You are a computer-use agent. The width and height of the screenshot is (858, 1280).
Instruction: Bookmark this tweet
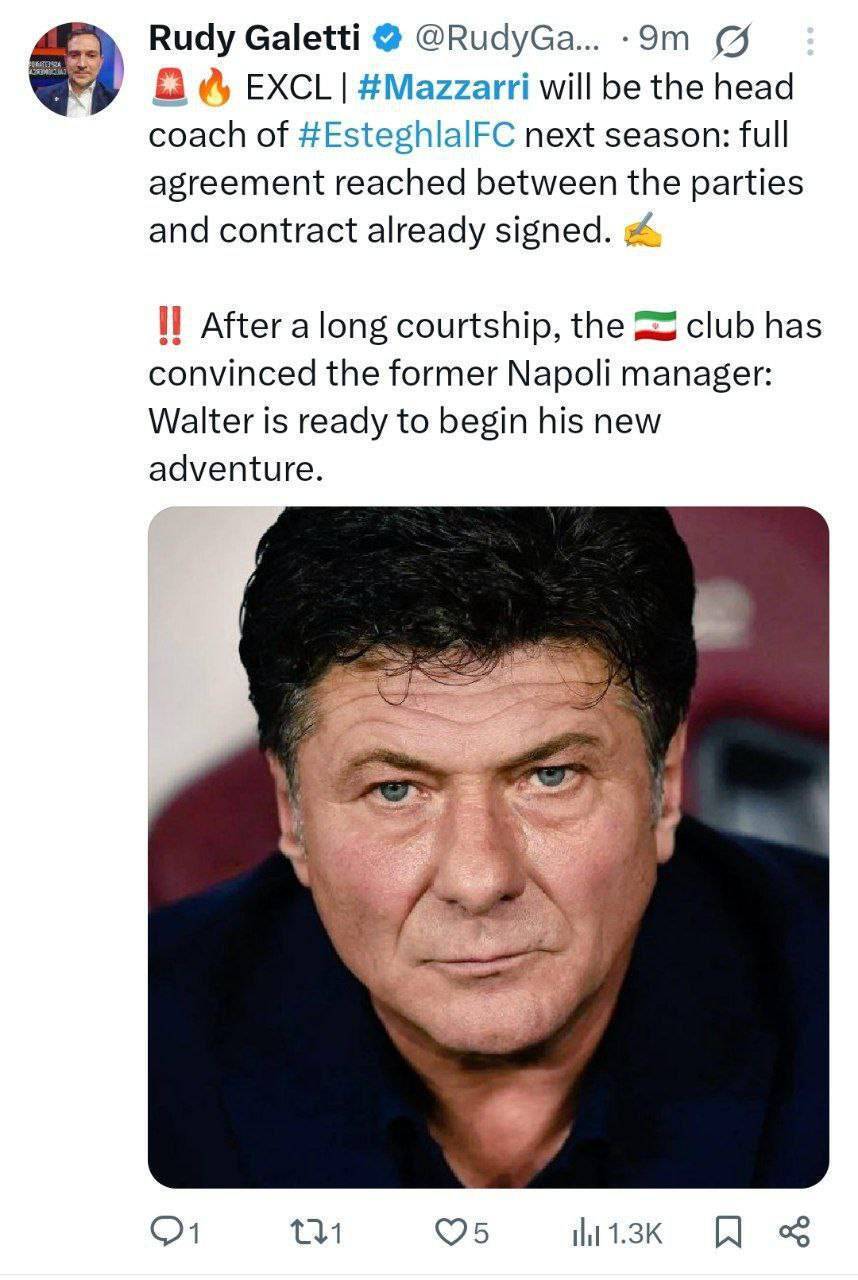coord(727,1232)
